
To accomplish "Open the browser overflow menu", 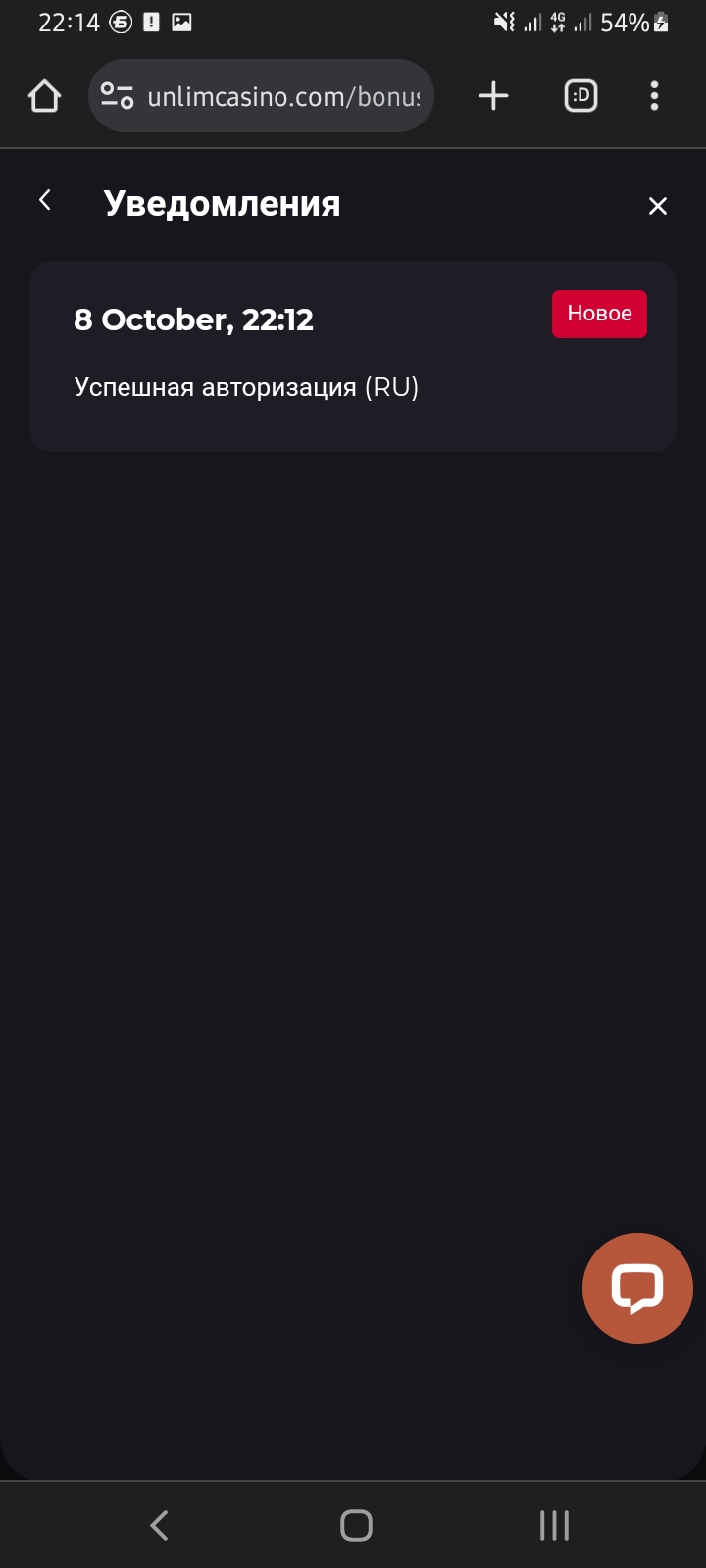I will coord(654,96).
